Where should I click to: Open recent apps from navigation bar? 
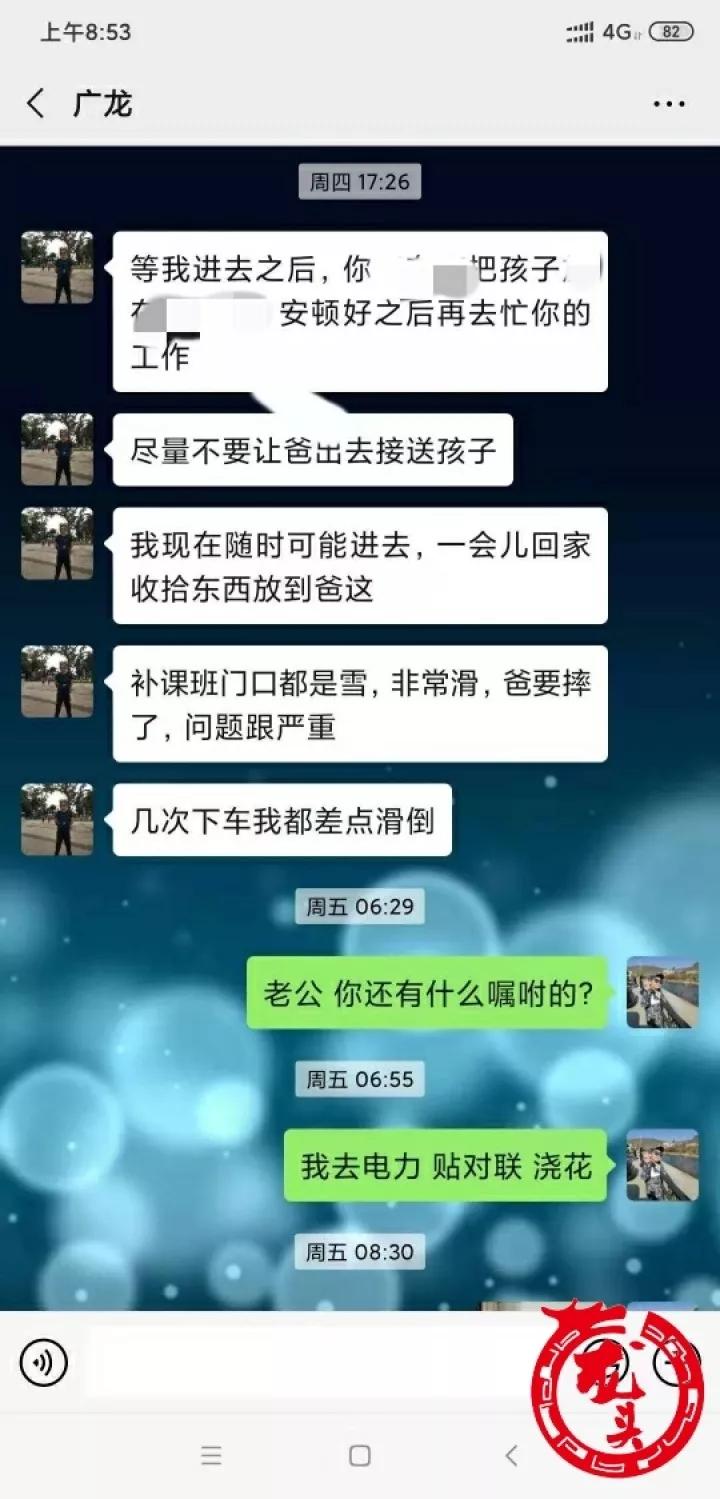[x=211, y=1456]
